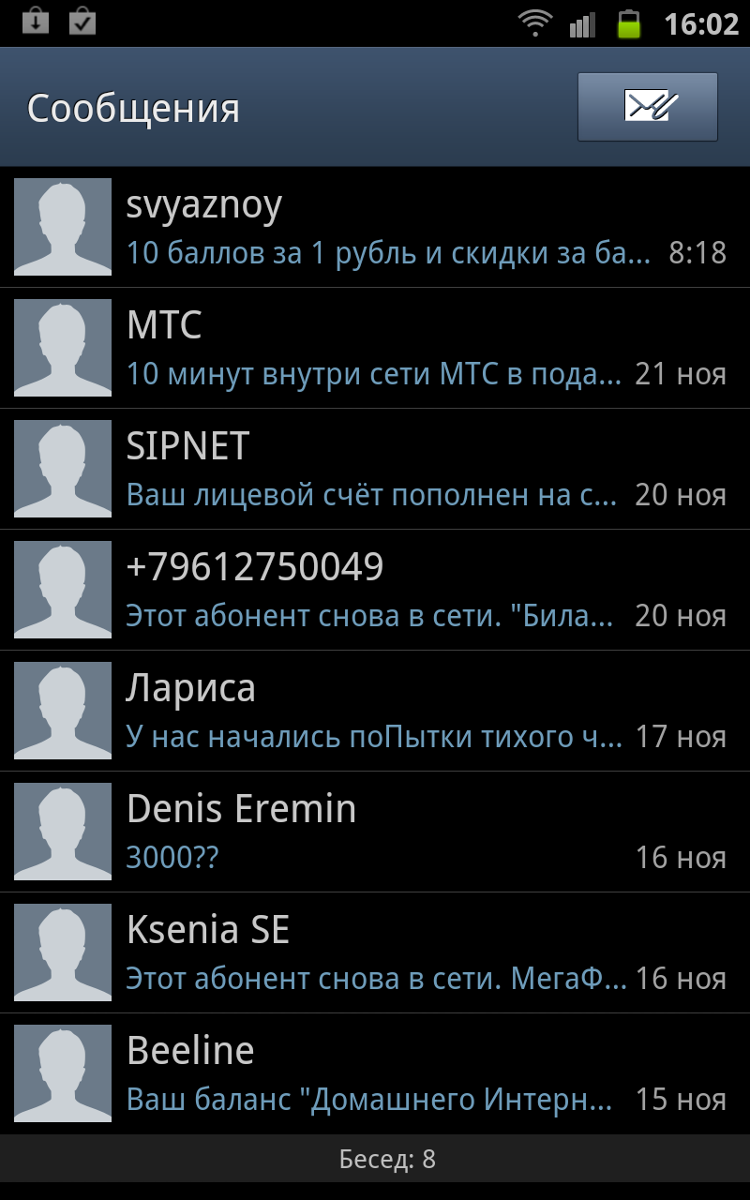This screenshot has height=1200, width=750.
Task: Open the svyaznoy conversation
Action: pyautogui.click(x=375, y=227)
